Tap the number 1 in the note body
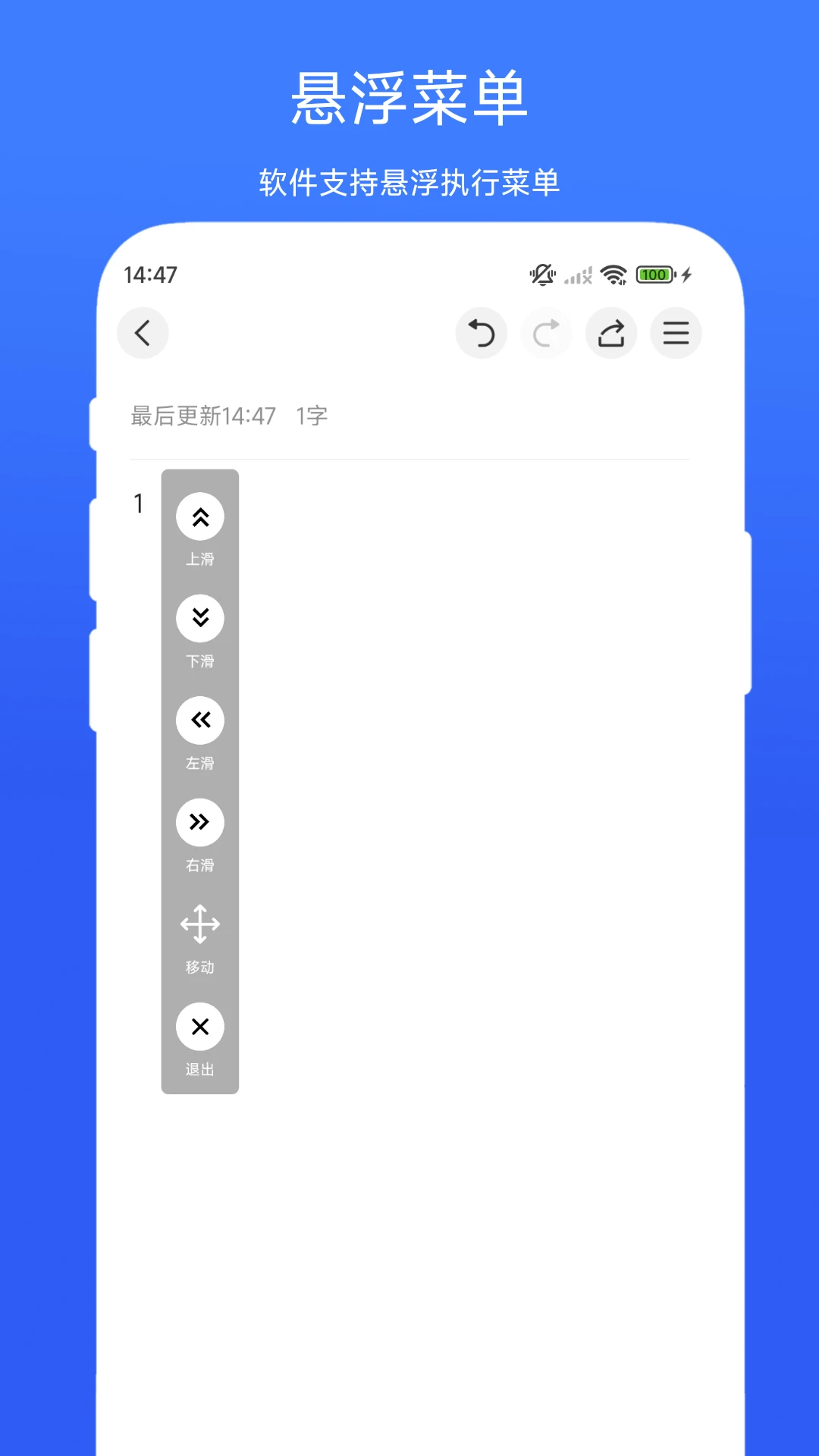 pos(139,504)
